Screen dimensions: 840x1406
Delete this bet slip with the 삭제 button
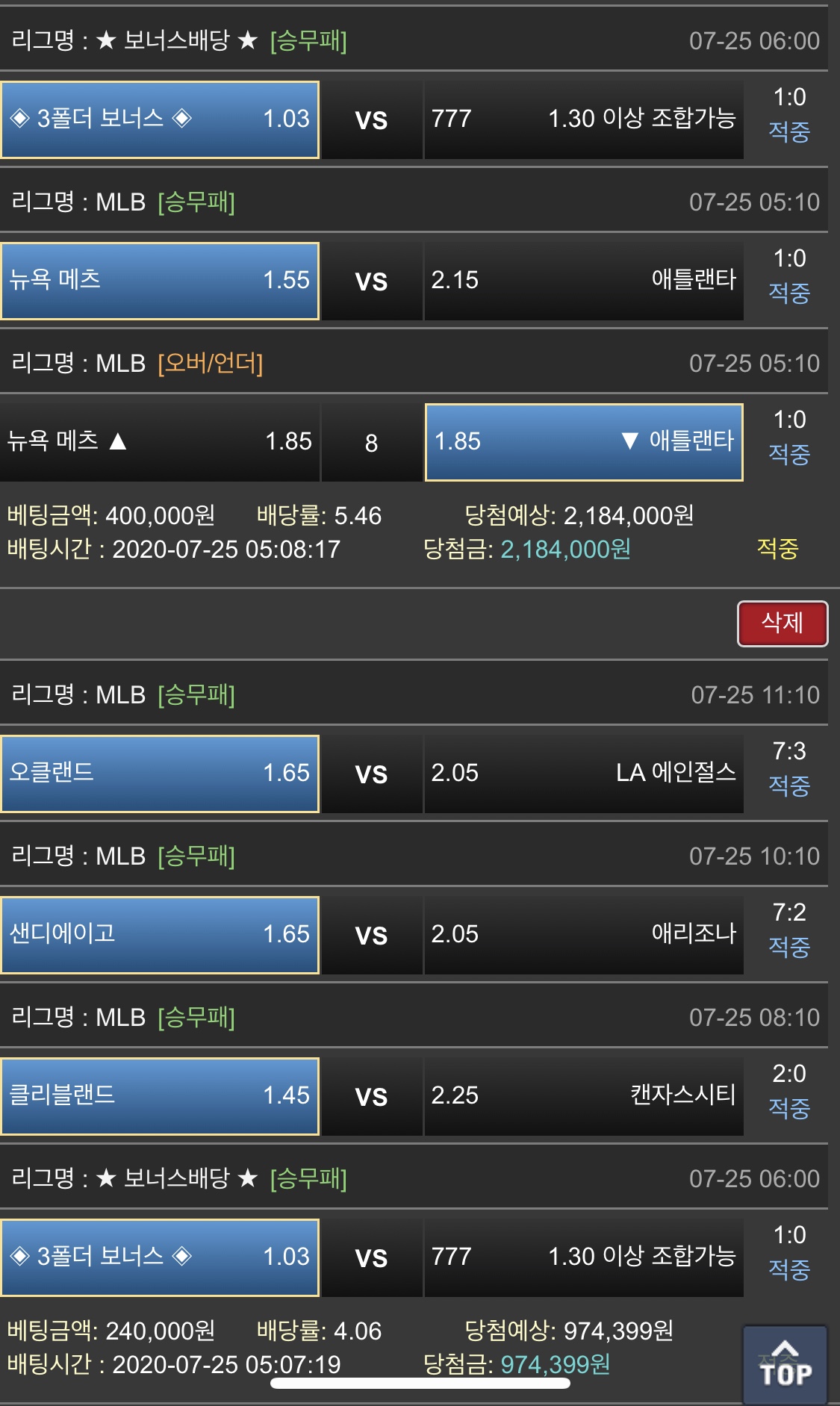tap(782, 623)
